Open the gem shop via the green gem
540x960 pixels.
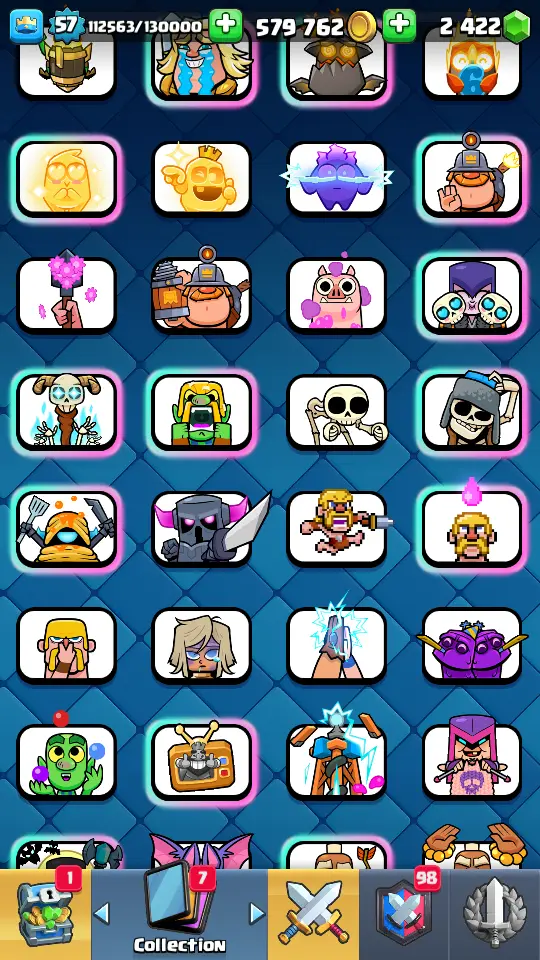pyautogui.click(x=516, y=26)
